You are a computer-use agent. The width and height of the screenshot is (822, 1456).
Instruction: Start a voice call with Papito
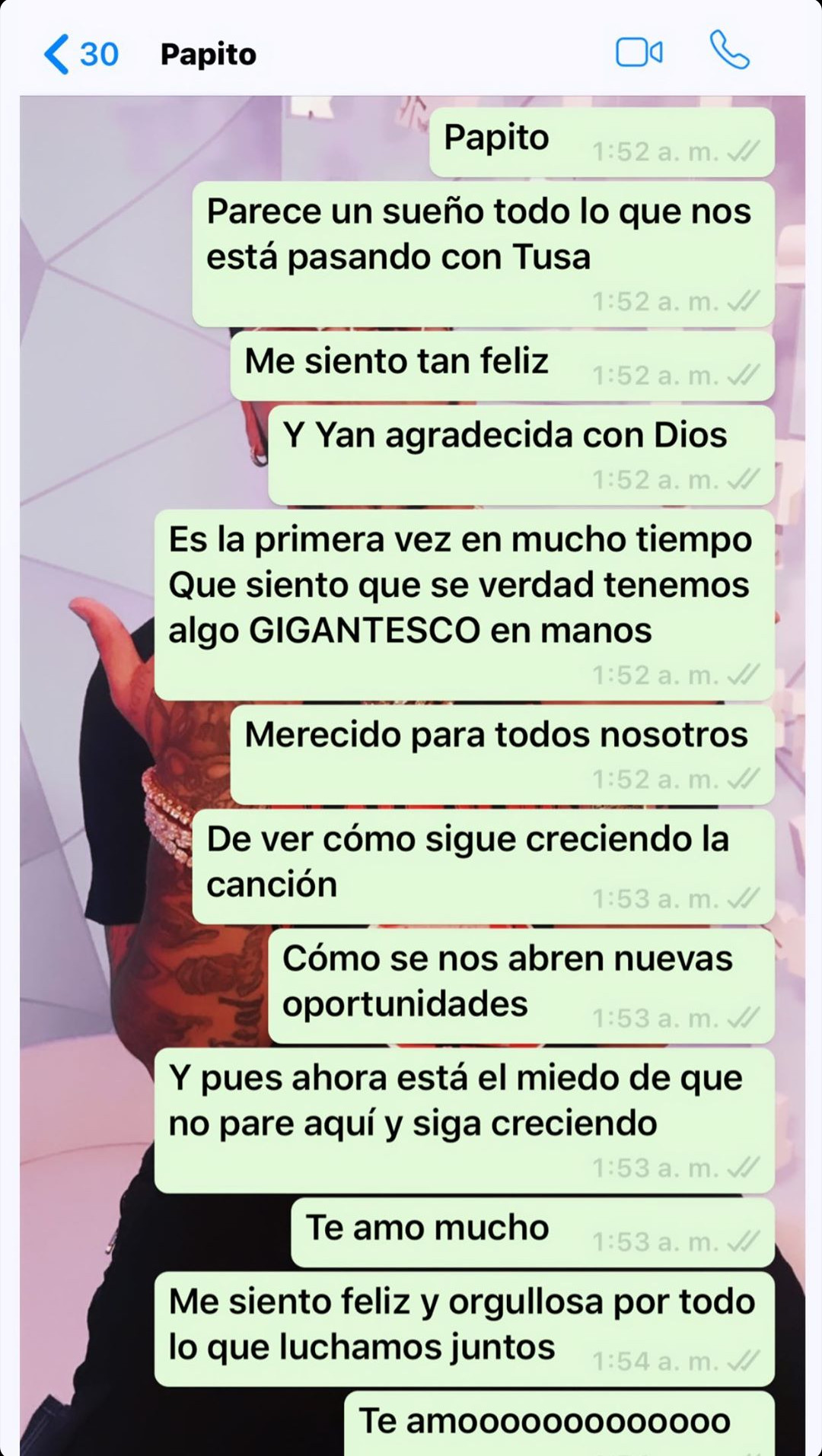click(x=729, y=51)
